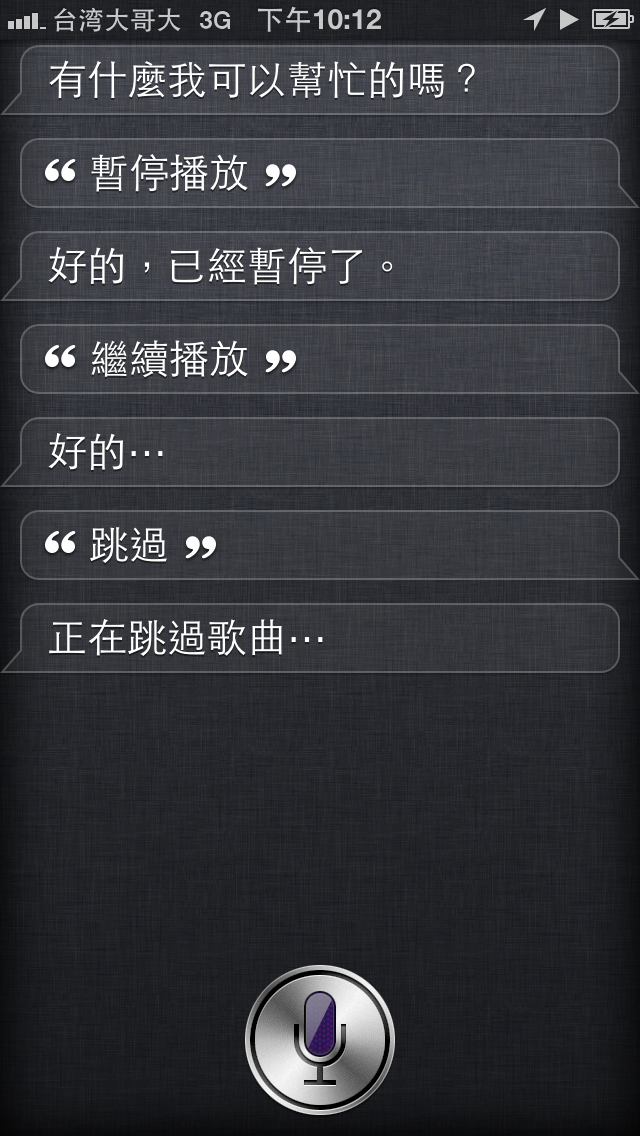Tap the Siri microphone button
Viewport: 640px width, 1136px height.
click(x=320, y=1040)
